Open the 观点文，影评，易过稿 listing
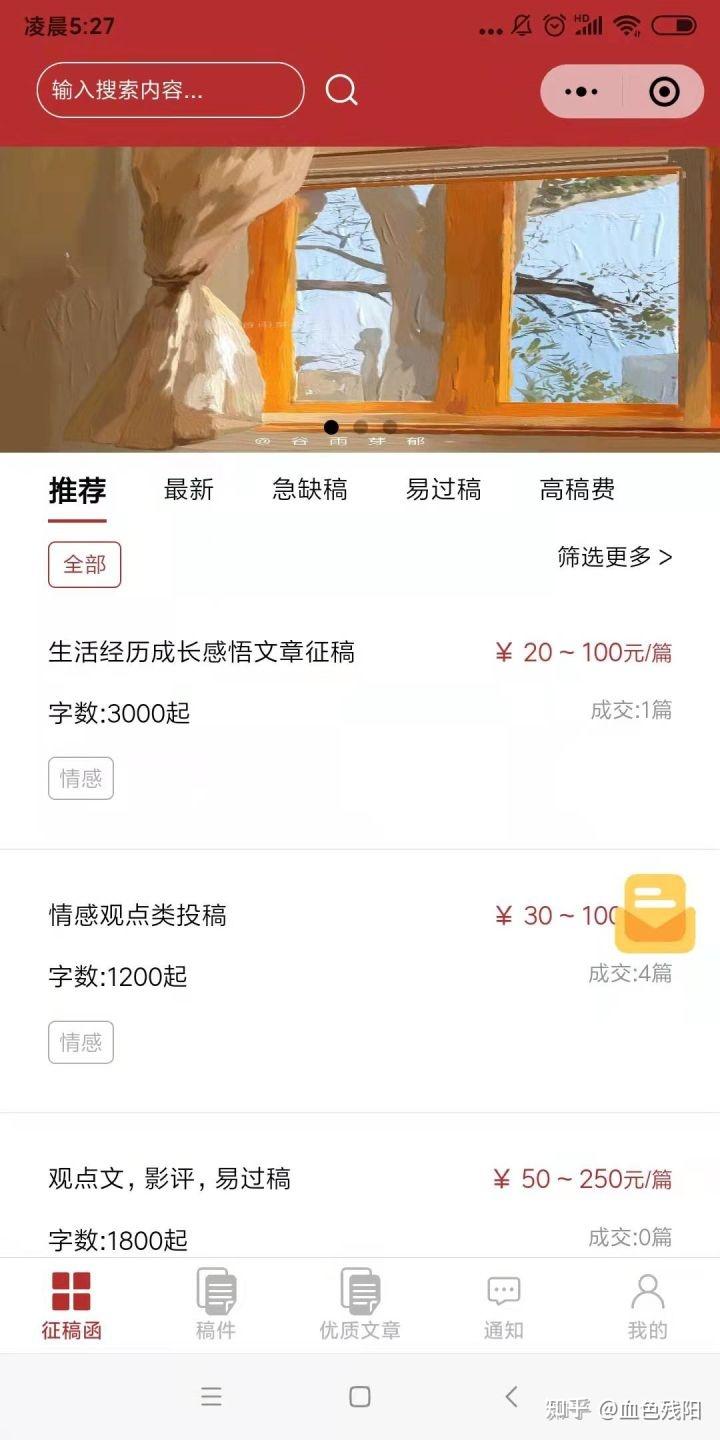Viewport: 720px width, 1440px height. 170,1179
